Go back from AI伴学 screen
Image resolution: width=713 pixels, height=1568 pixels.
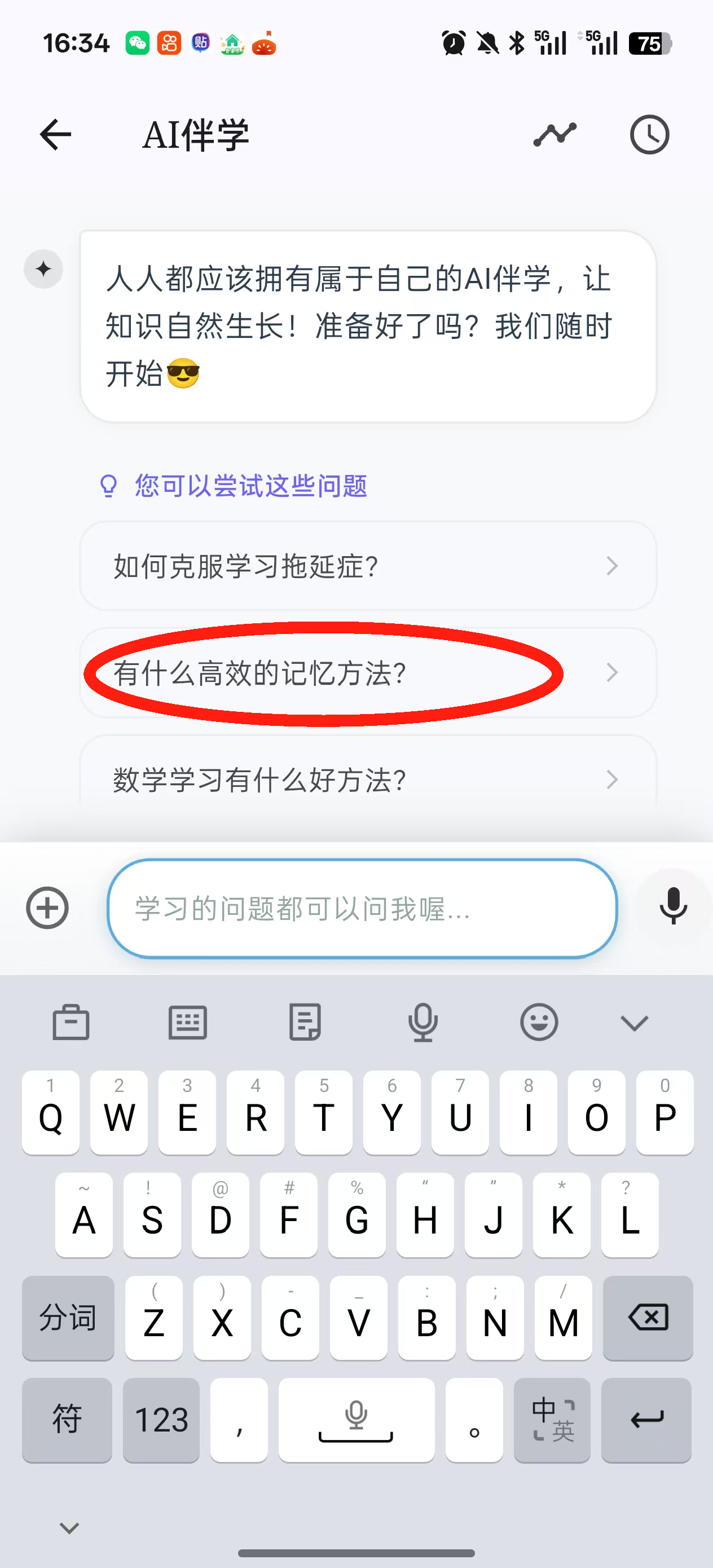coord(56,135)
